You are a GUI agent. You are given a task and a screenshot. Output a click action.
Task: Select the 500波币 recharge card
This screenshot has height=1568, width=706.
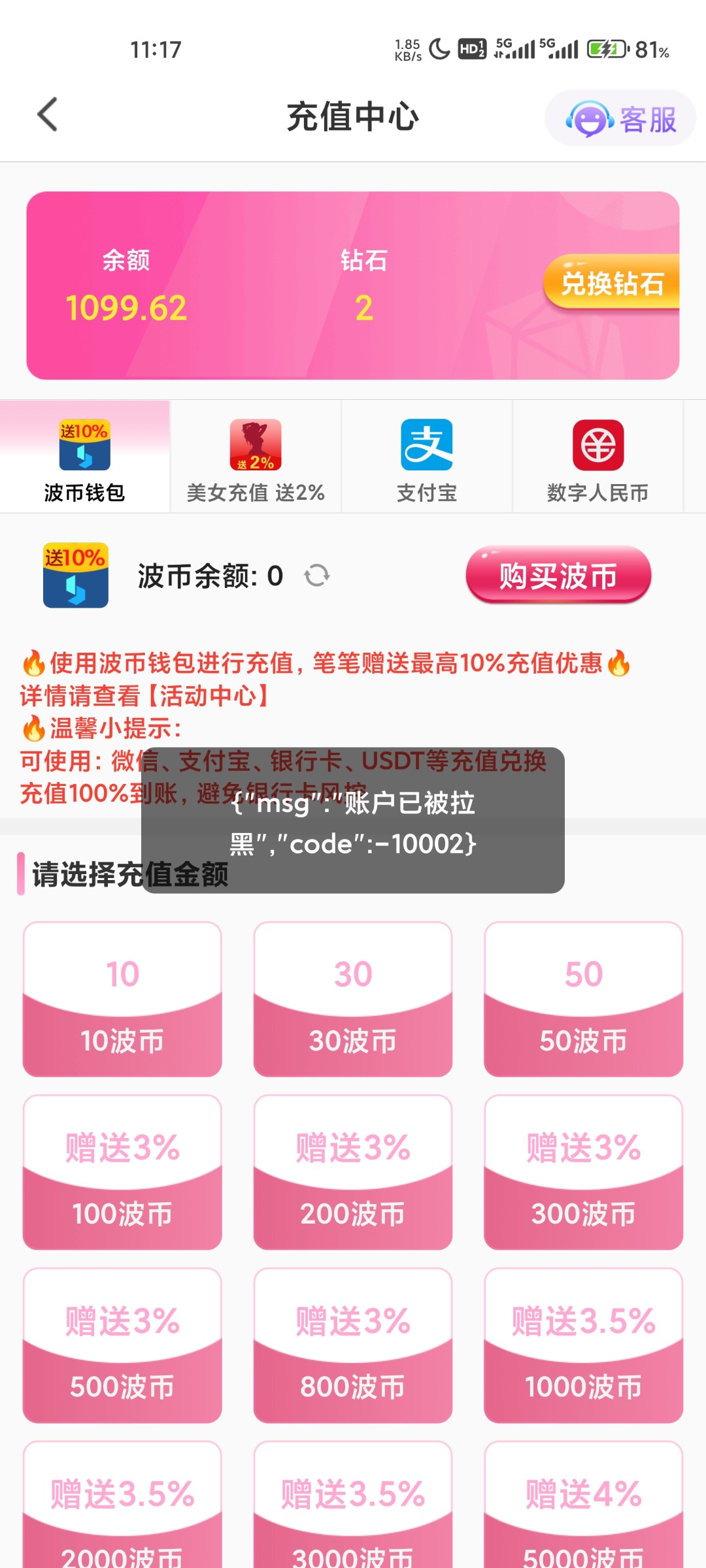click(122, 1346)
